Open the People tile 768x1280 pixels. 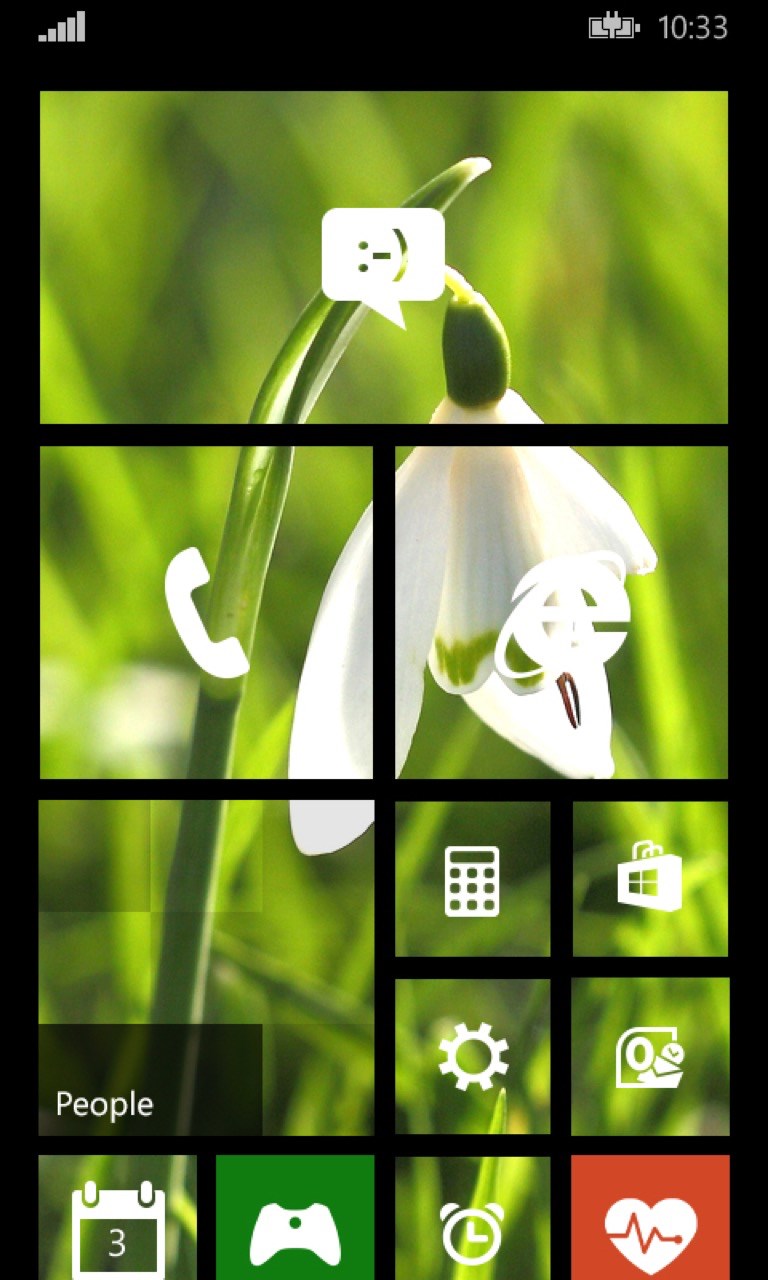206,968
